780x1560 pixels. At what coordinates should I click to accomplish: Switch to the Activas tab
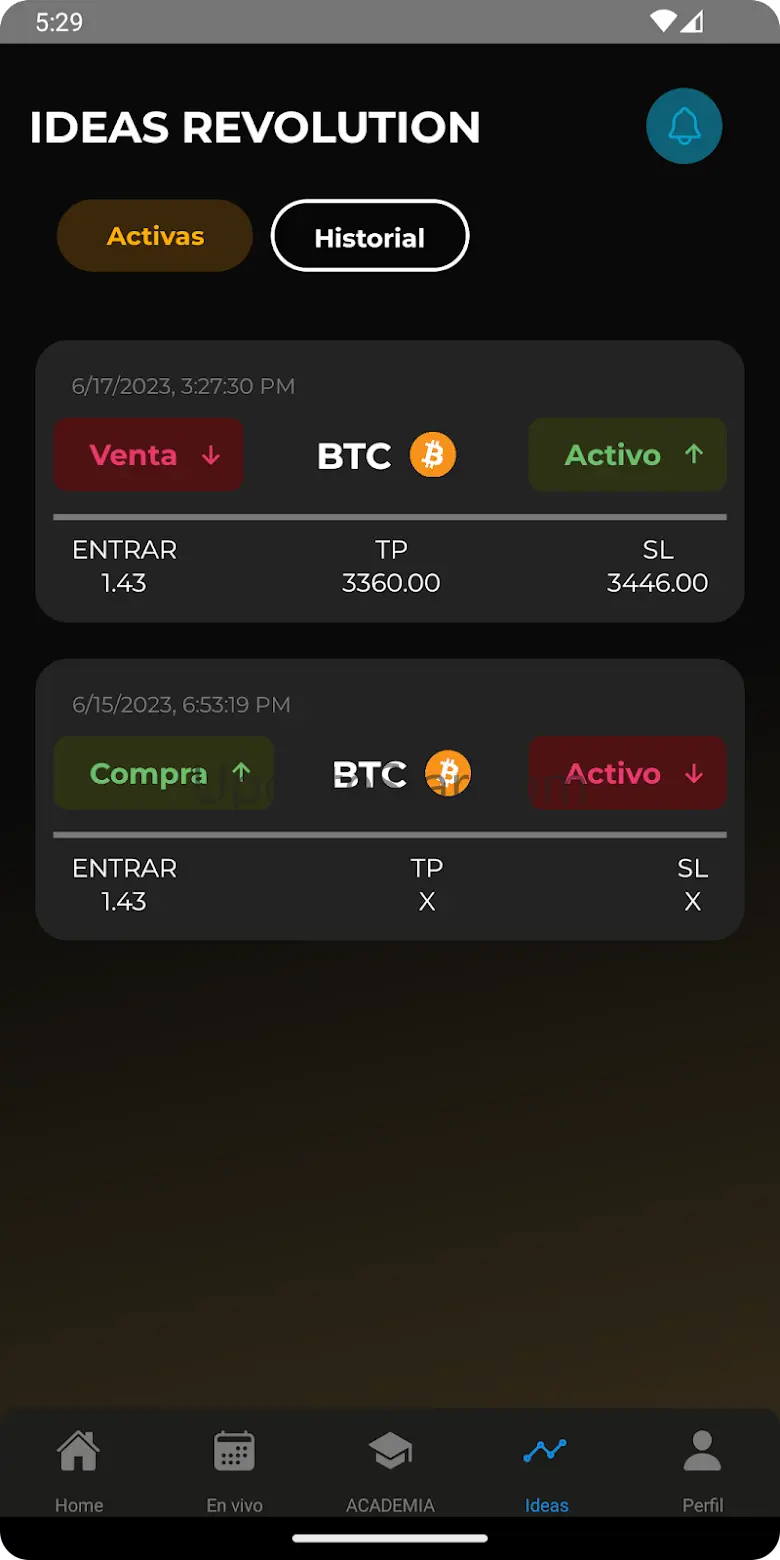(x=155, y=236)
